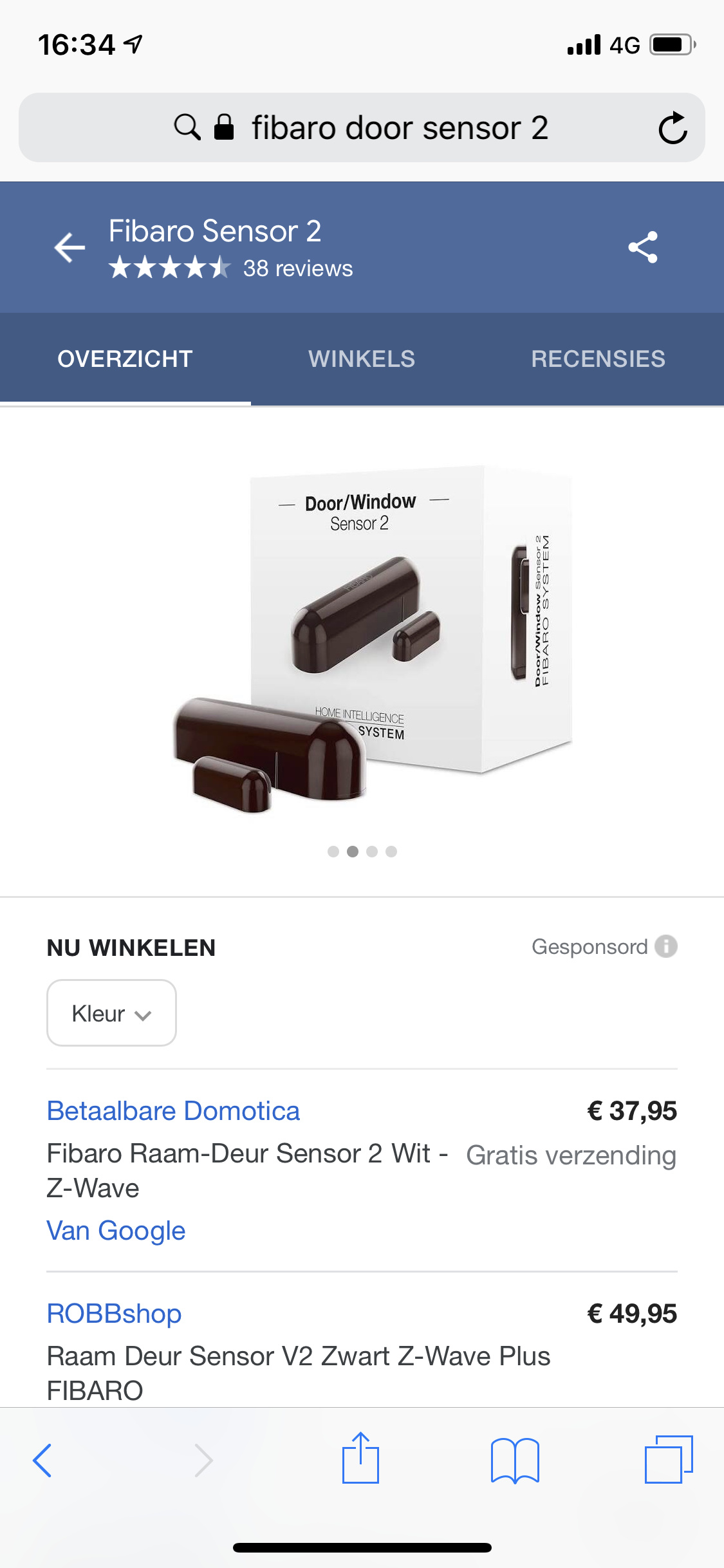Navigate back in Safari
Viewport: 724px width, 1568px height.
point(42,1460)
